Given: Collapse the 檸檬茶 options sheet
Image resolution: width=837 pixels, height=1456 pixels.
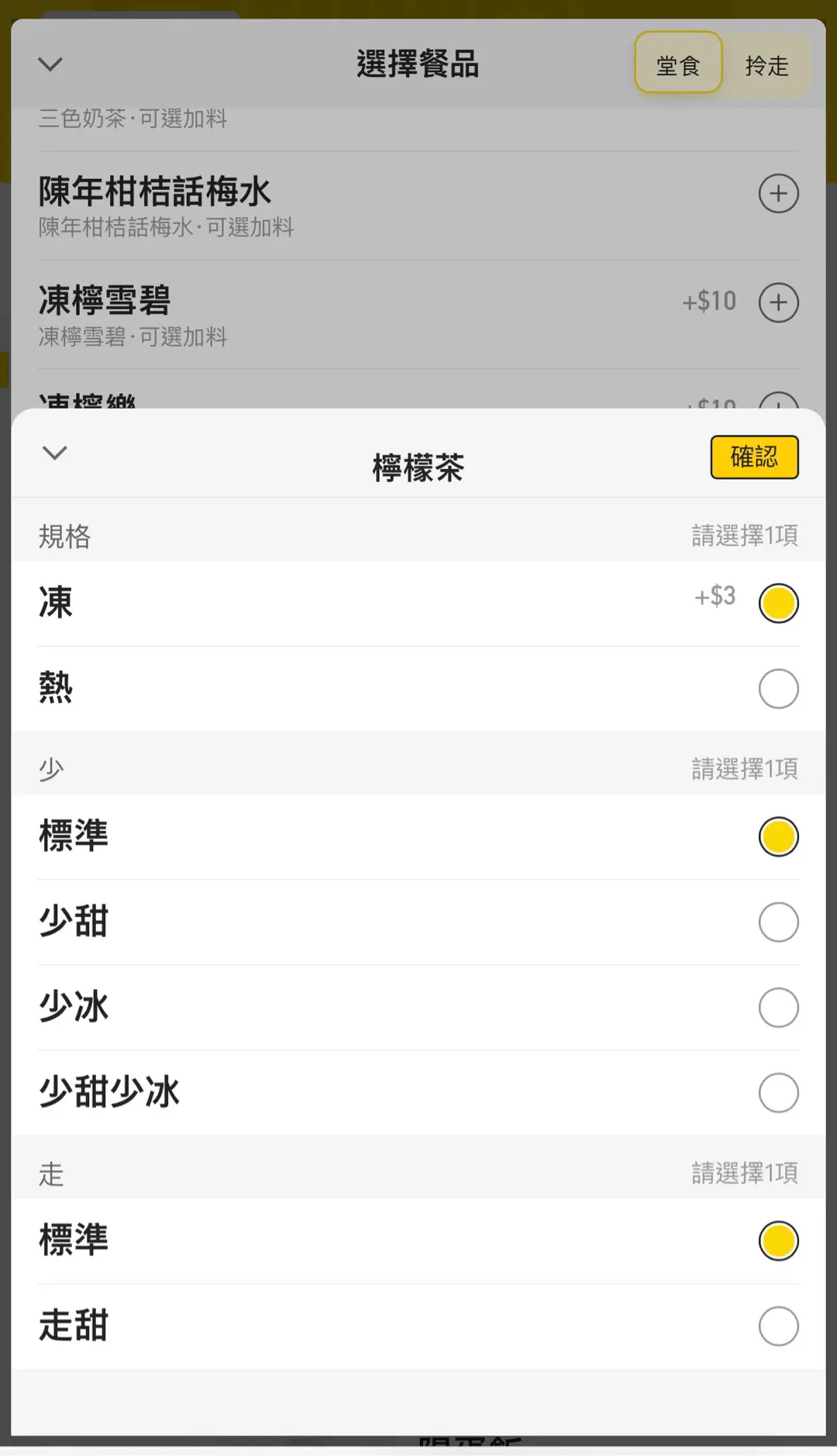Looking at the screenshot, I should [x=54, y=453].
